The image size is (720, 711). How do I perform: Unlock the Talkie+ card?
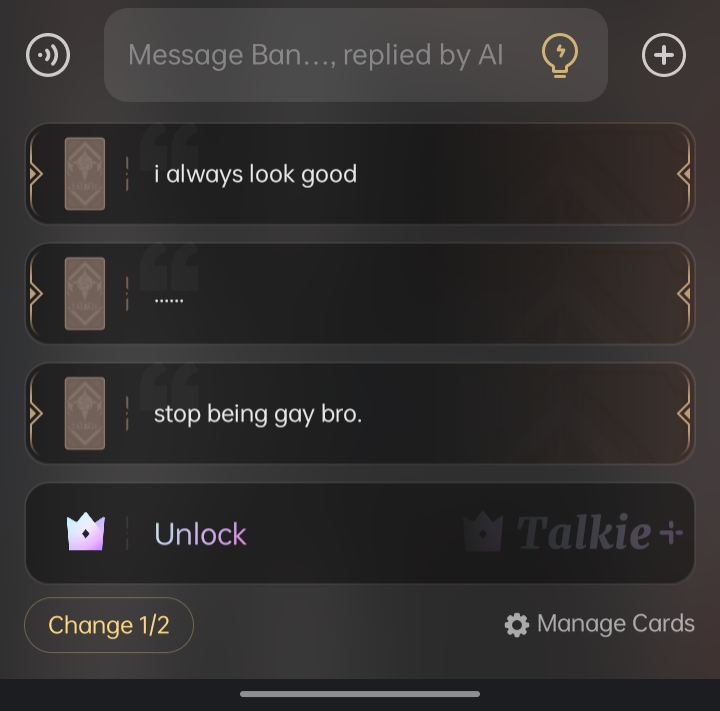[x=360, y=534]
